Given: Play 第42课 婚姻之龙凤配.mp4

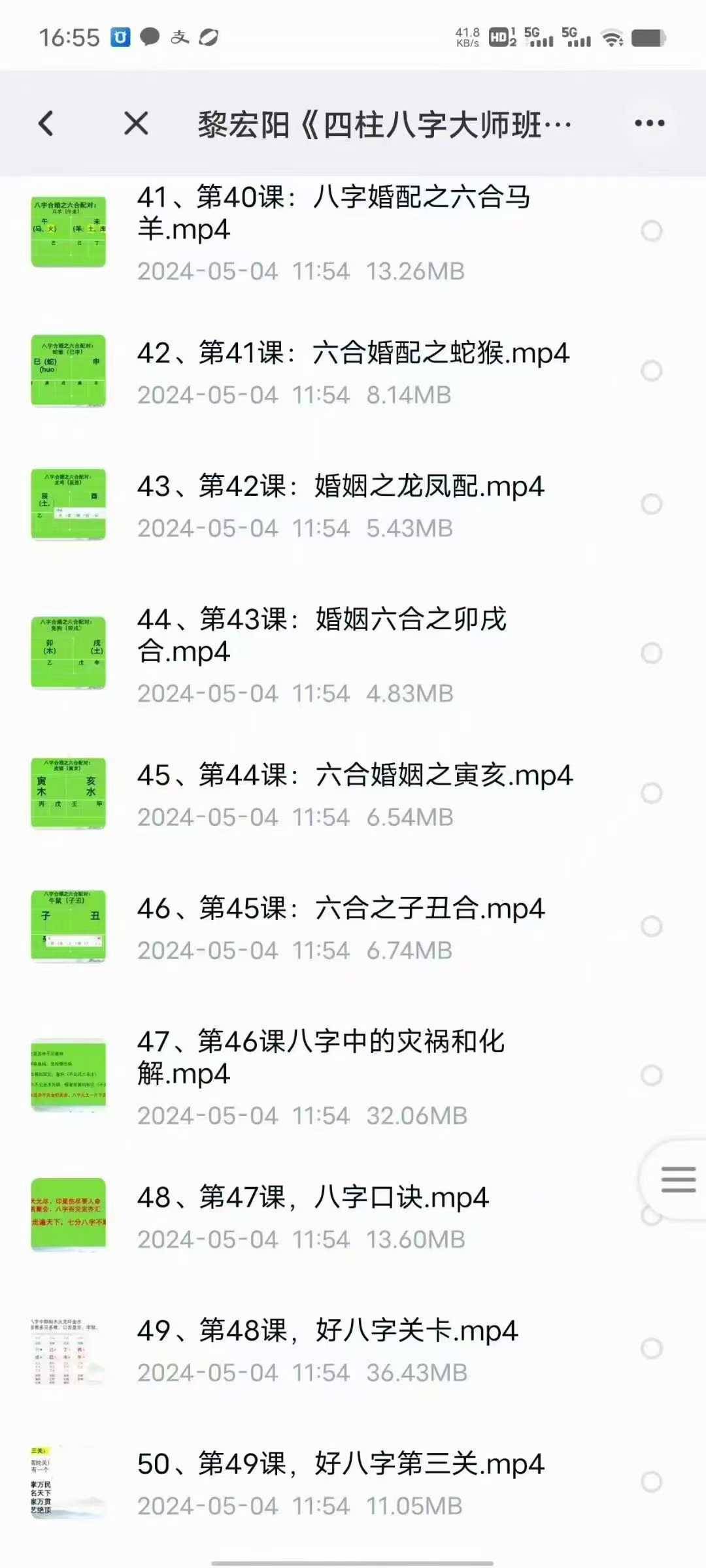Looking at the screenshot, I should (340, 487).
